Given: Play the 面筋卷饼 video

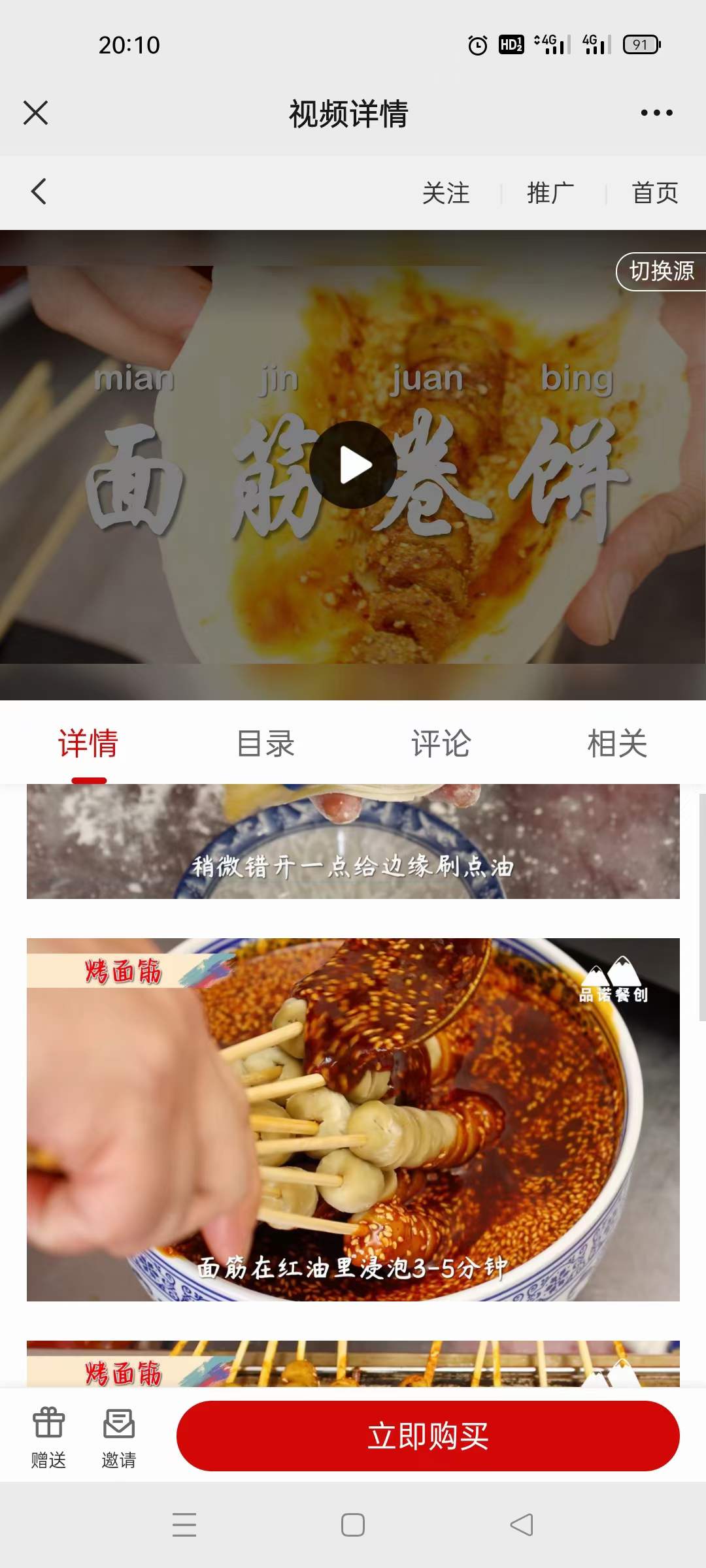Looking at the screenshot, I should pos(352,464).
